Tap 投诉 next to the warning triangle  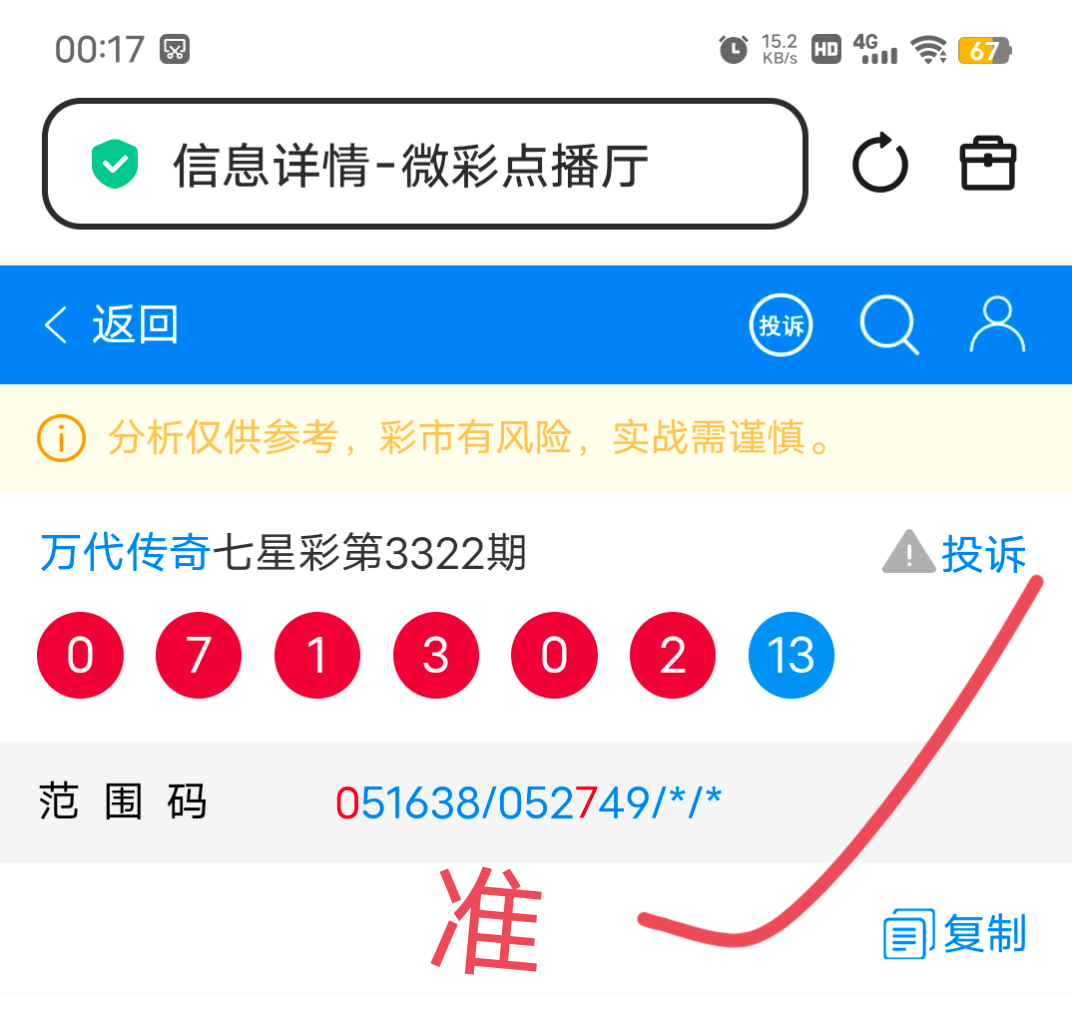pos(983,553)
